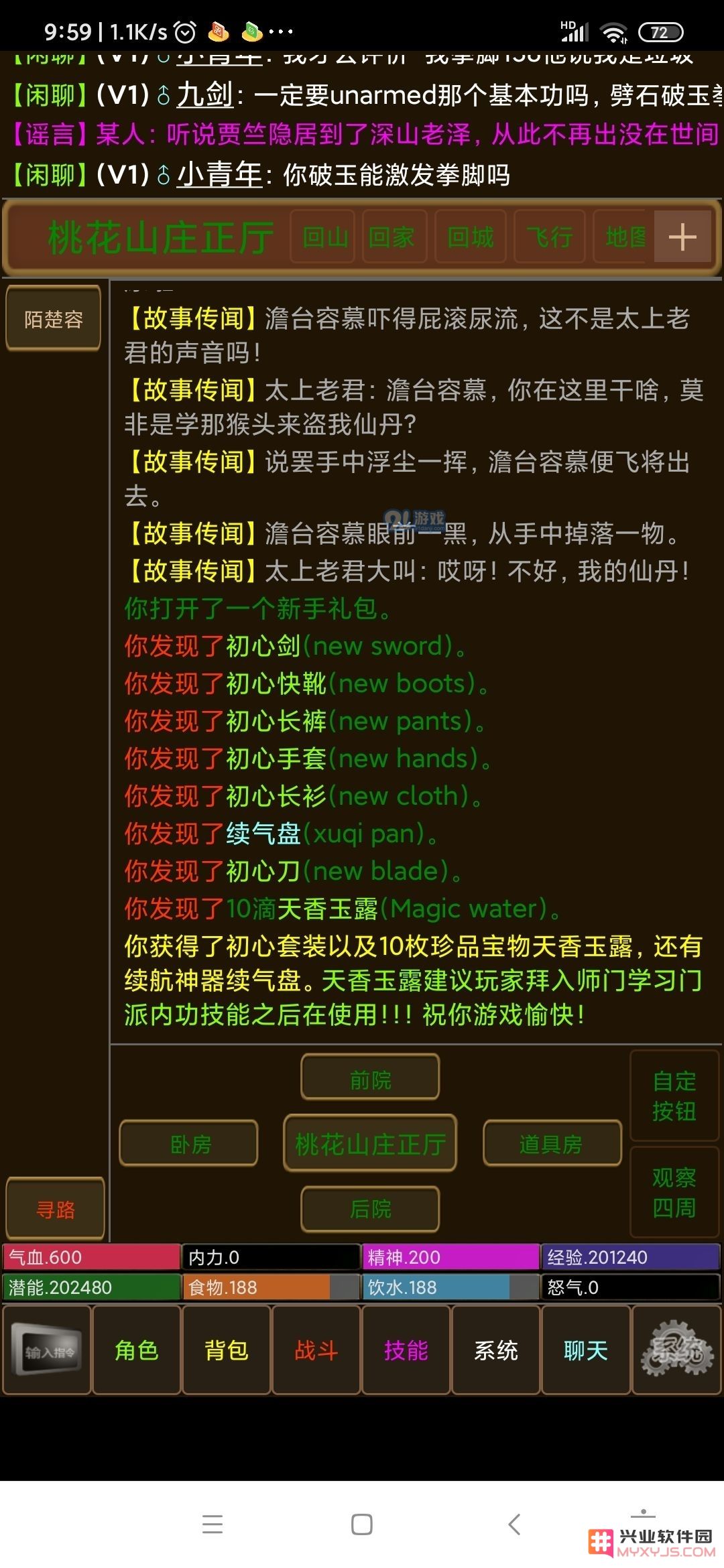Tap the 回山 shortcut button

[325, 237]
